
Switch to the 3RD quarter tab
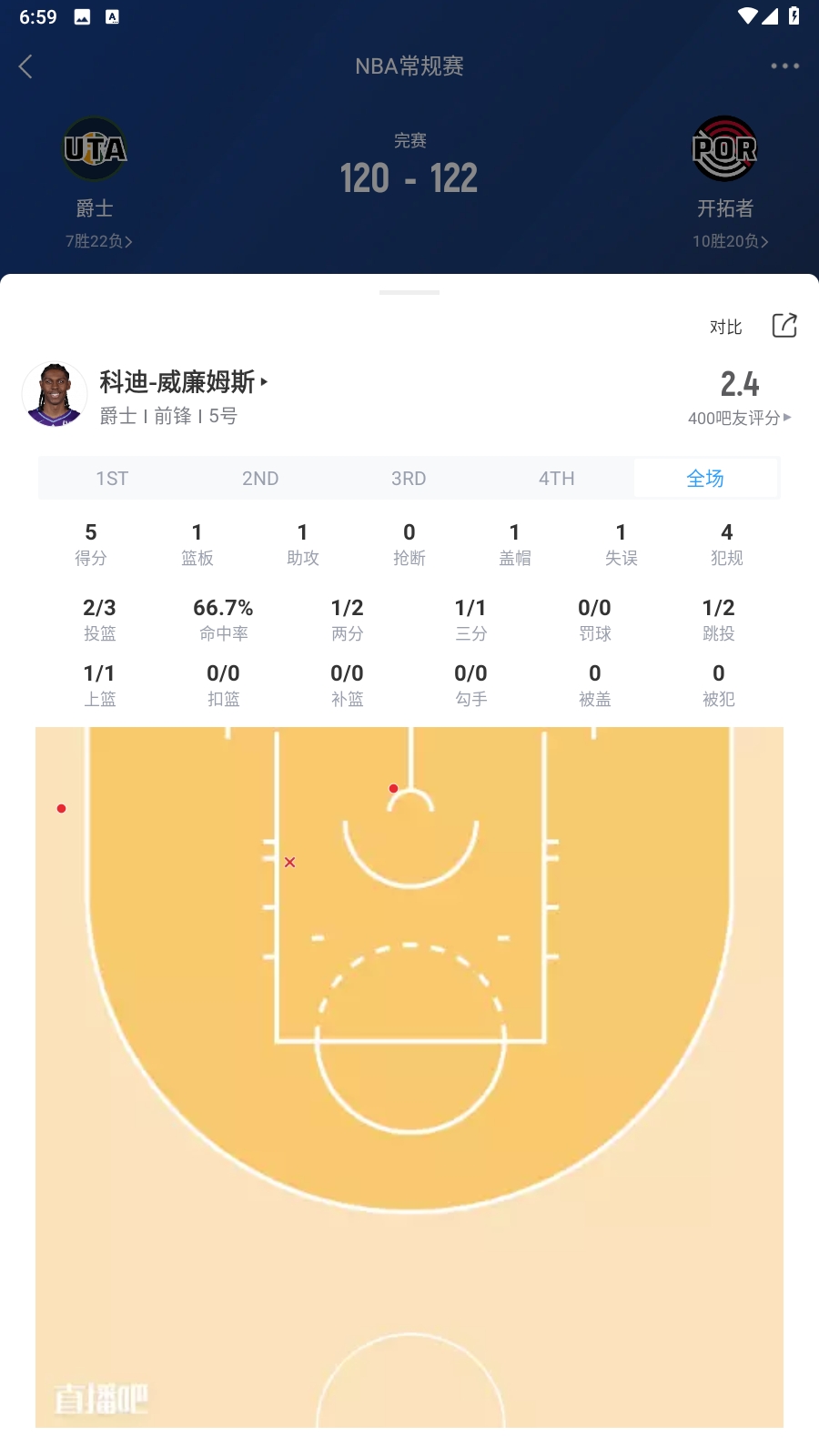(x=409, y=479)
